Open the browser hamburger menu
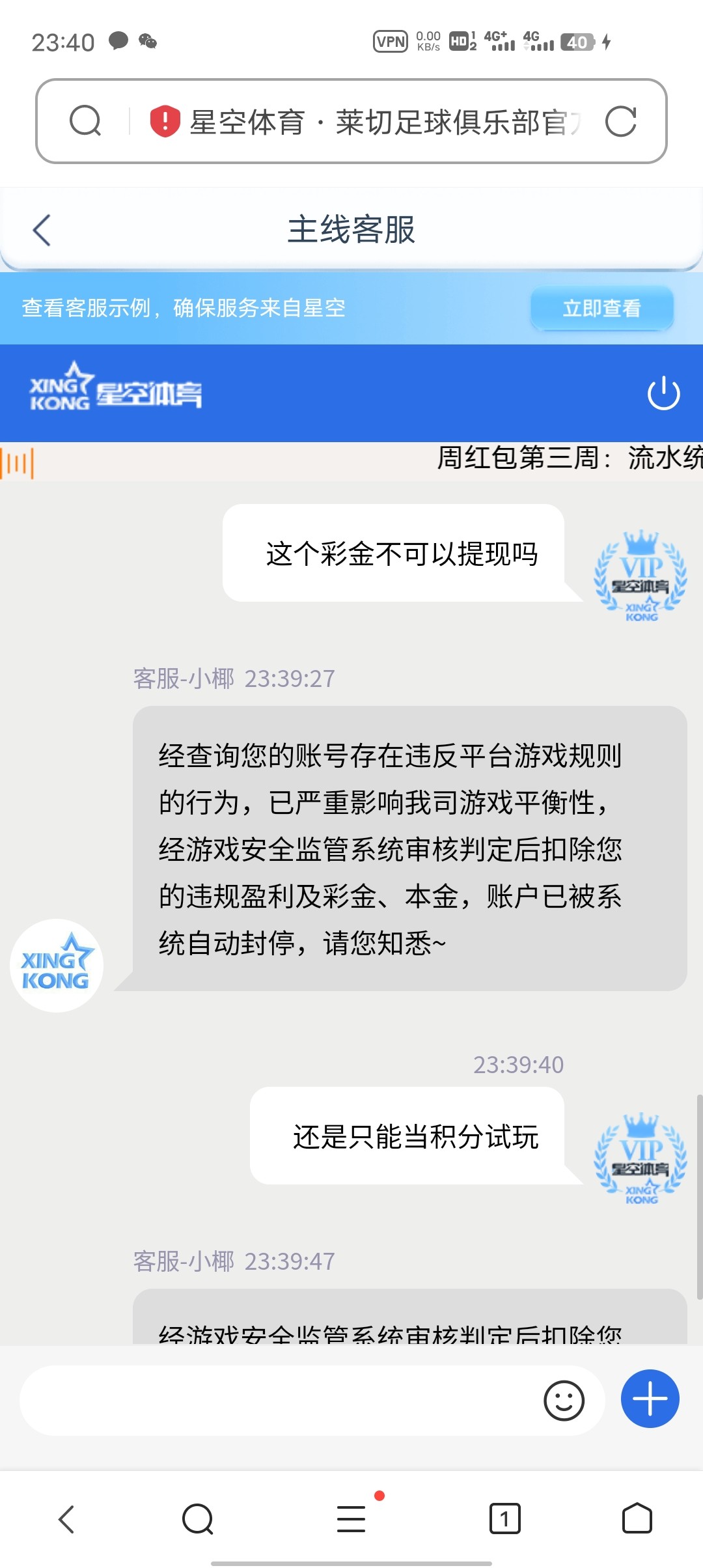Viewport: 703px width, 1568px height. [x=351, y=1519]
